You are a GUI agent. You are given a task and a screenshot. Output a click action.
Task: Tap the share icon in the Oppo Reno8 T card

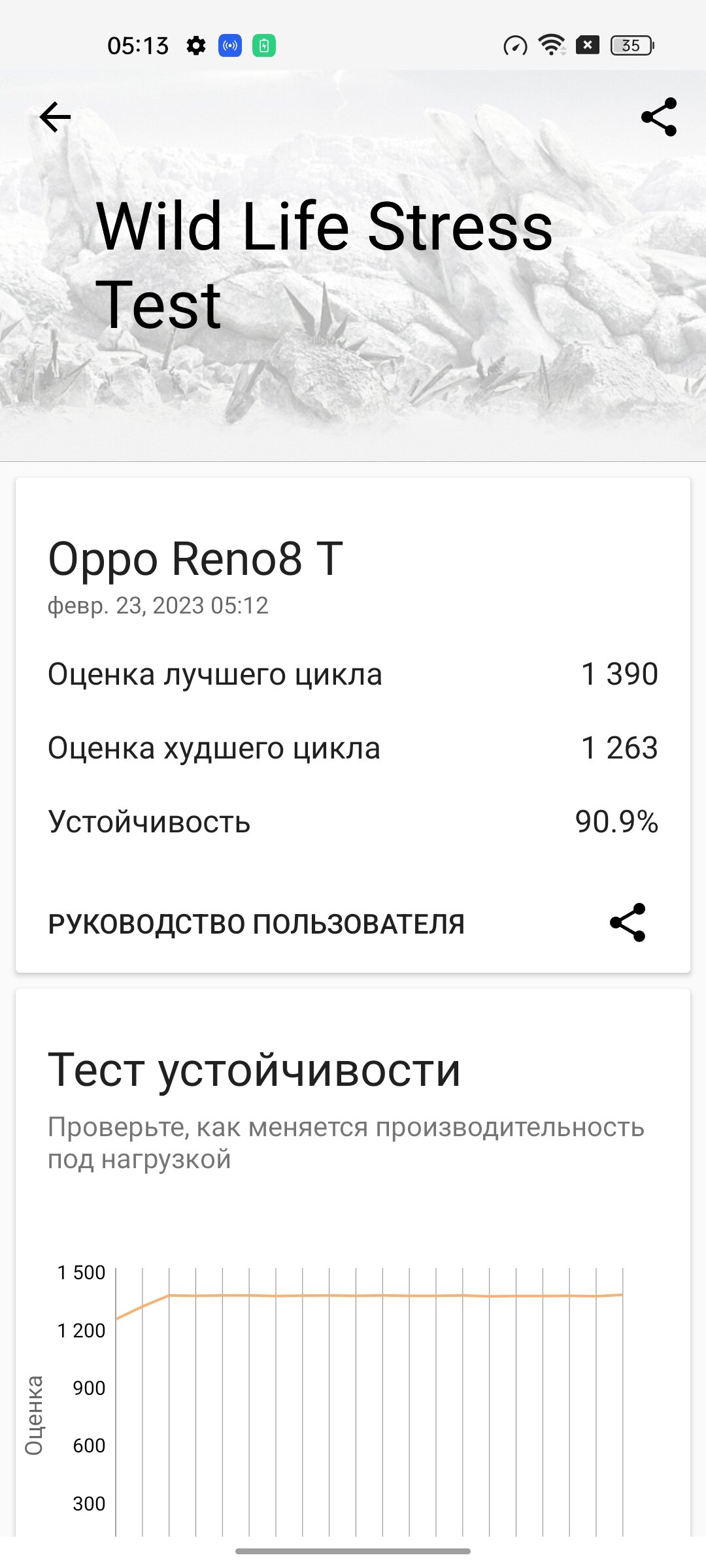tap(628, 923)
